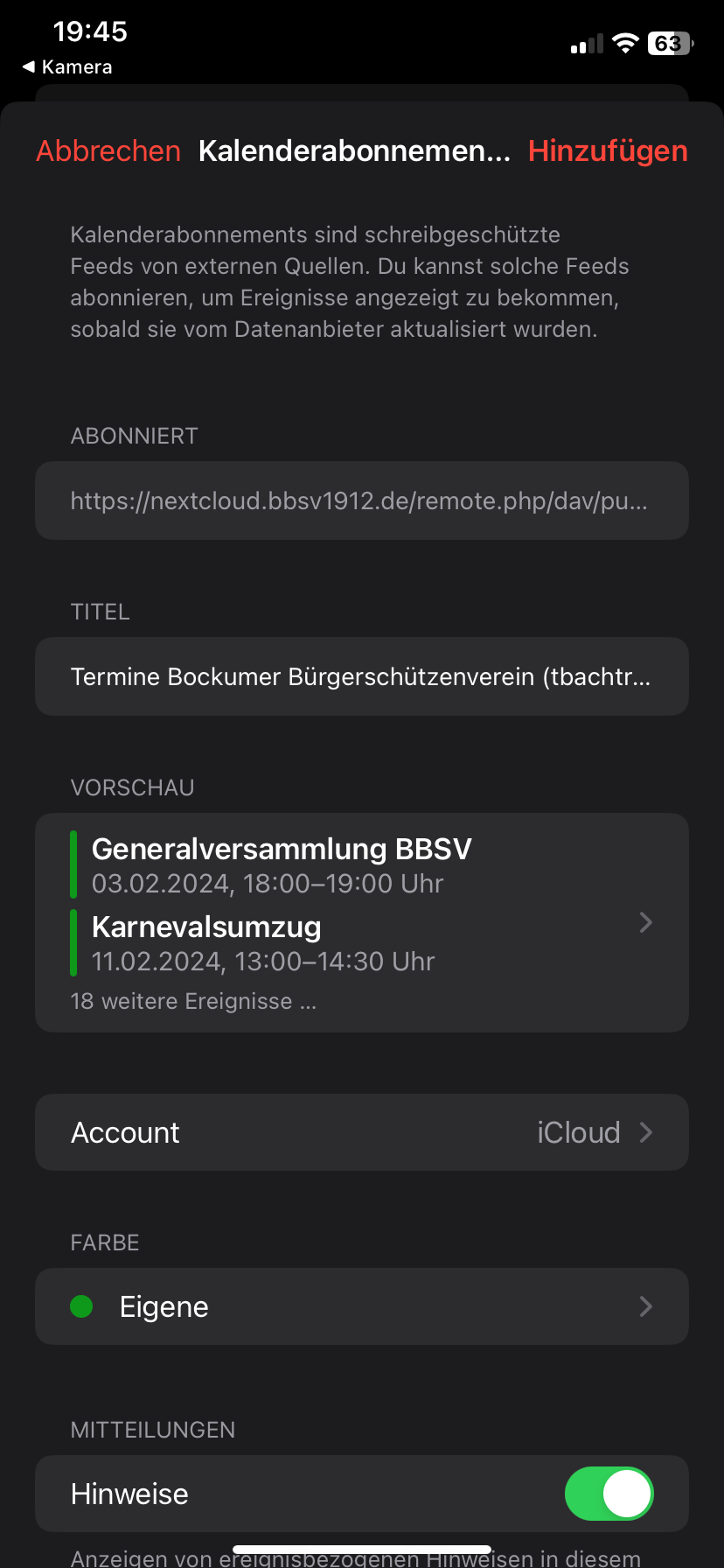724x1568 pixels.
Task: Tap Hinzufügen to add the calendar
Action: pos(608,150)
